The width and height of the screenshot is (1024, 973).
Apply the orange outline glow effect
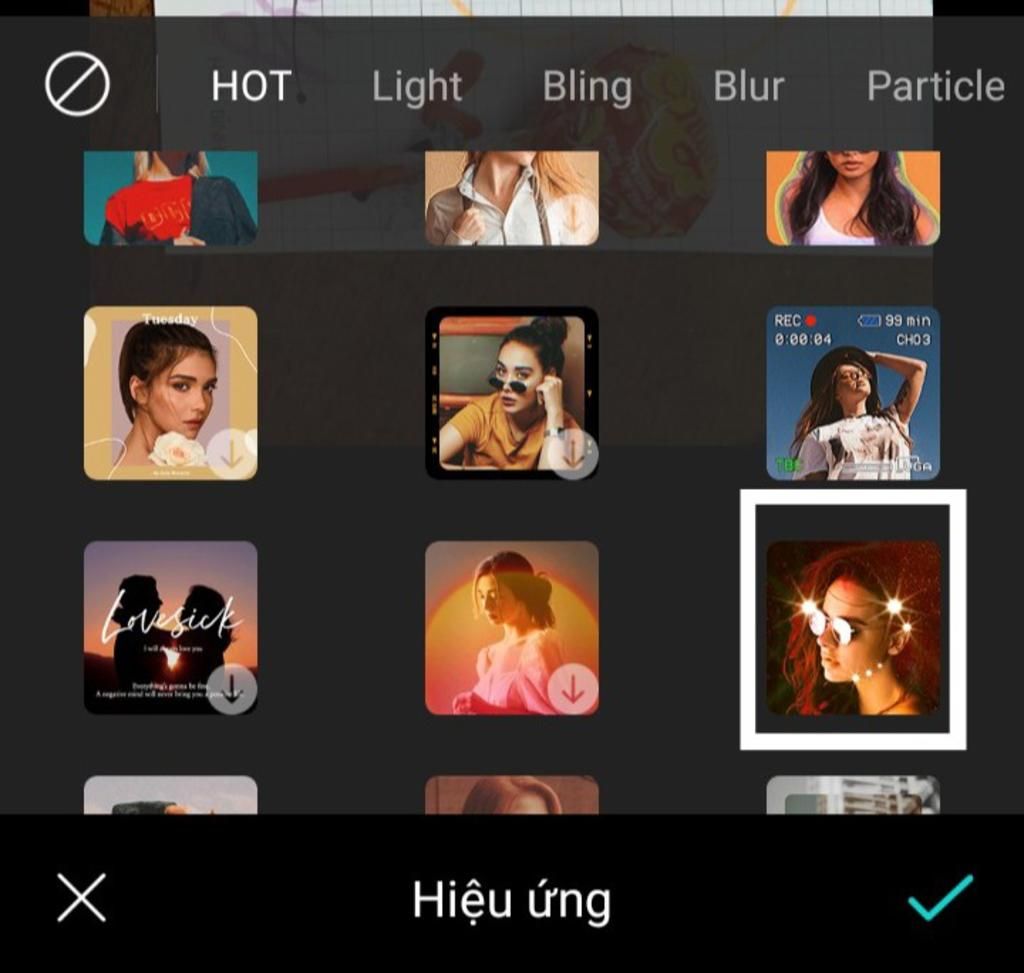[853, 198]
